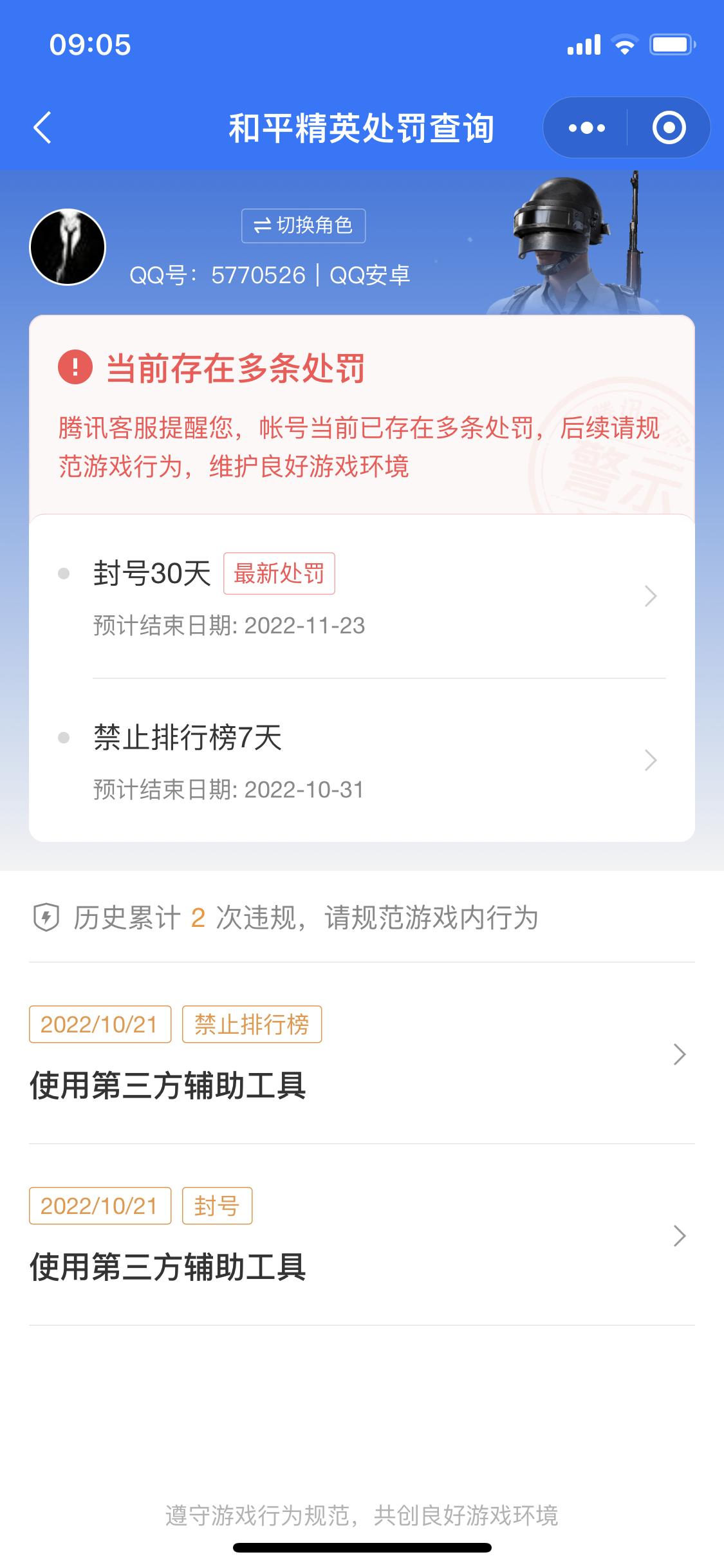The height and width of the screenshot is (1568, 724).
Task: Click the switch-arrows icon beside 切换角色
Action: tap(261, 225)
